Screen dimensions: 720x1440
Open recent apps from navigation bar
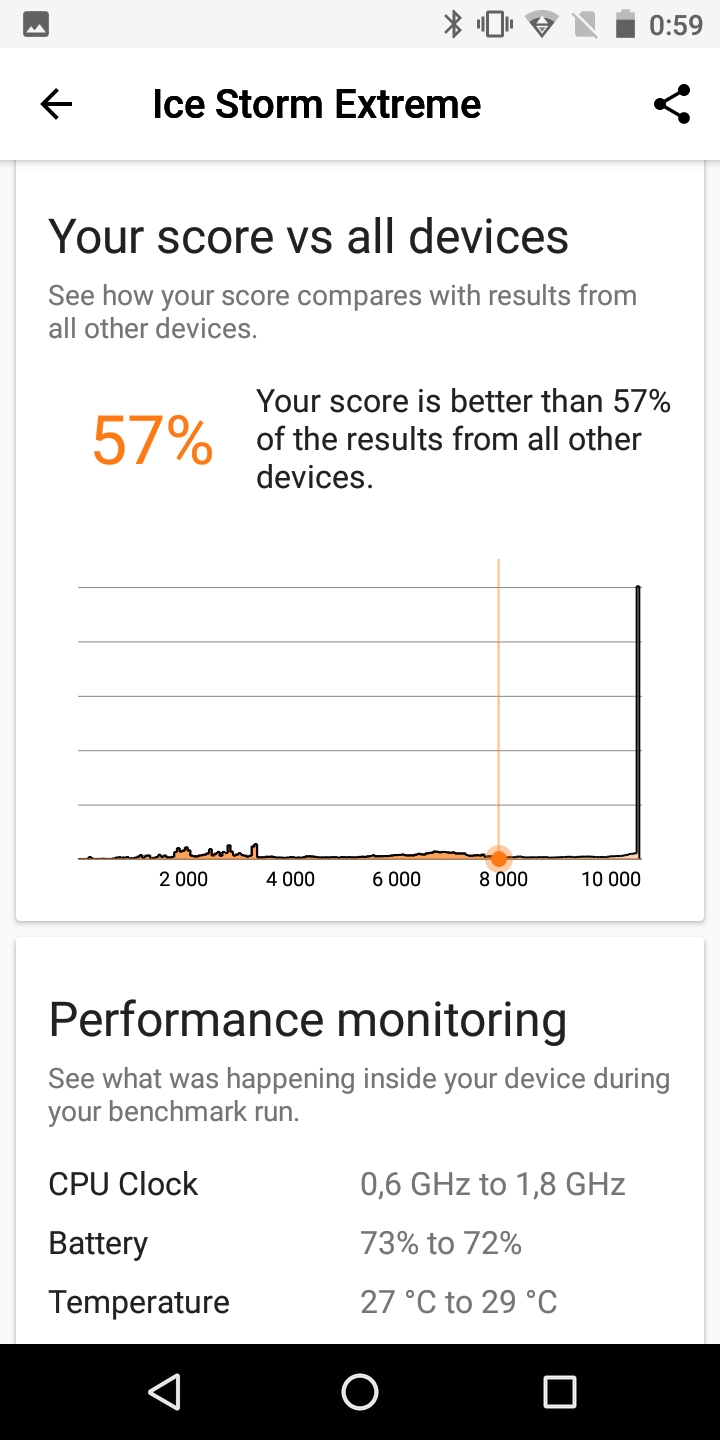[x=559, y=1391]
